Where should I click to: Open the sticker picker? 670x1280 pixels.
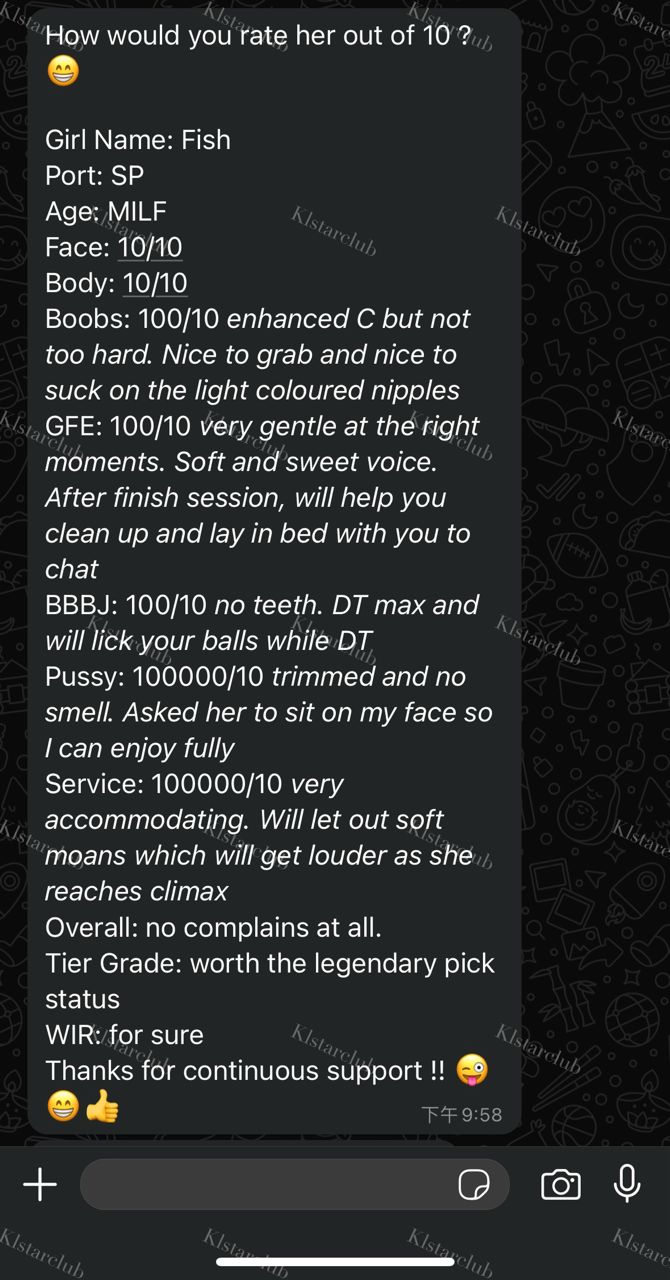(474, 1185)
